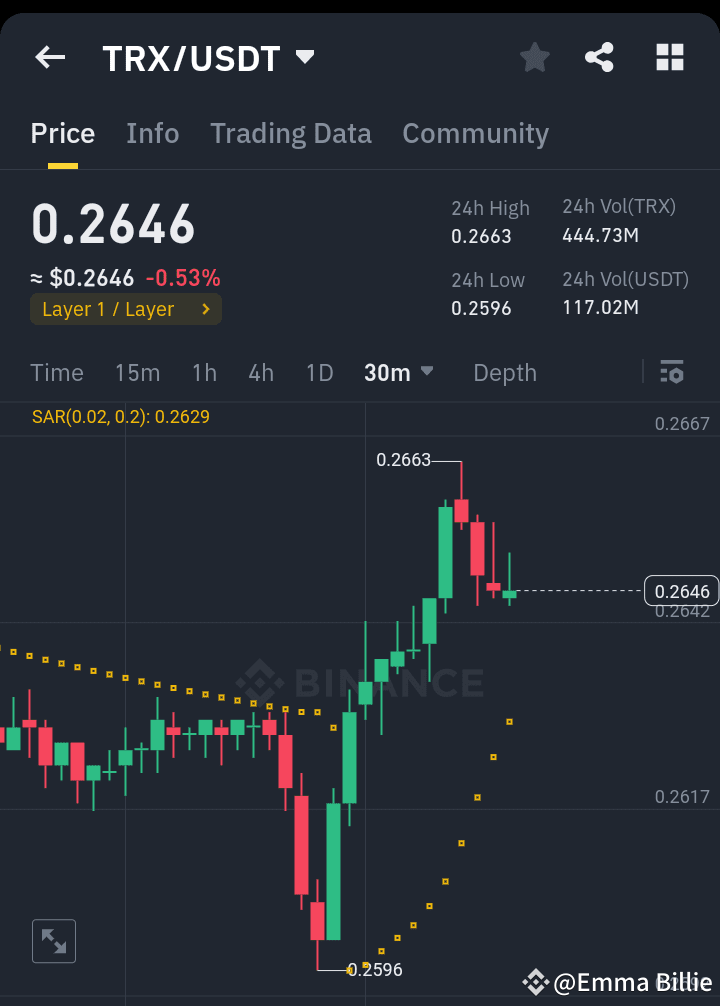This screenshot has width=720, height=1006.
Task: Open the apps grid icon top right
Action: tap(669, 57)
